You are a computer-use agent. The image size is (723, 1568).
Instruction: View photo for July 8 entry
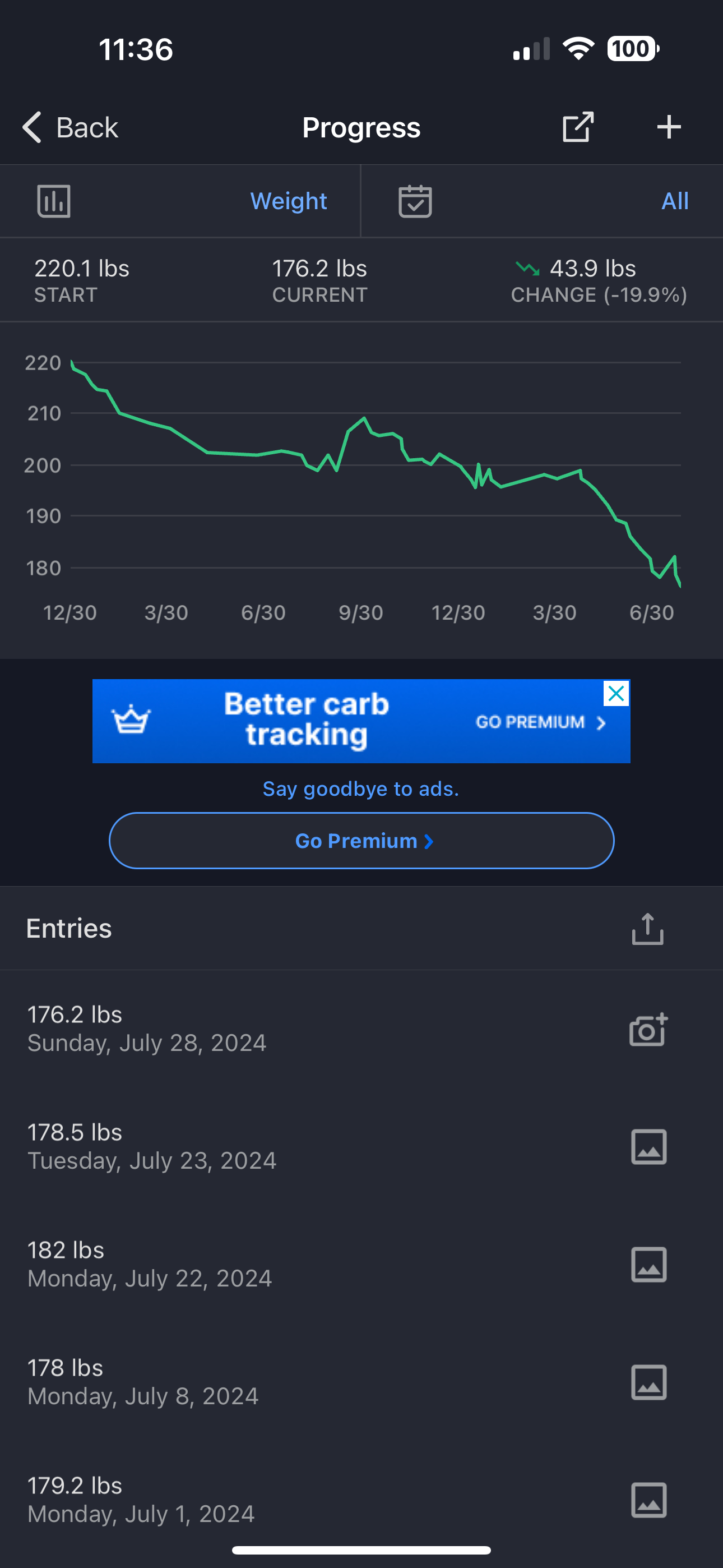648,1382
